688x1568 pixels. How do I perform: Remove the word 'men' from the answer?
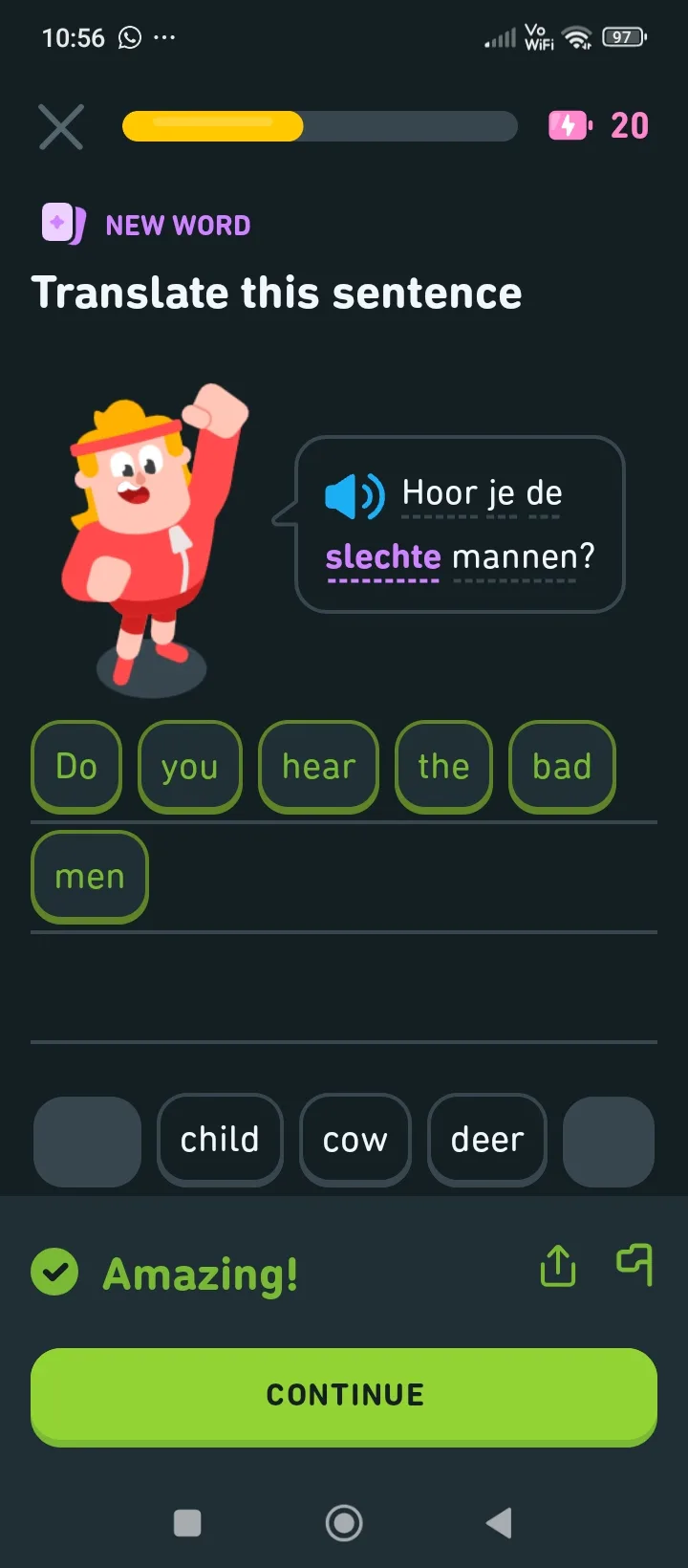[x=90, y=877]
